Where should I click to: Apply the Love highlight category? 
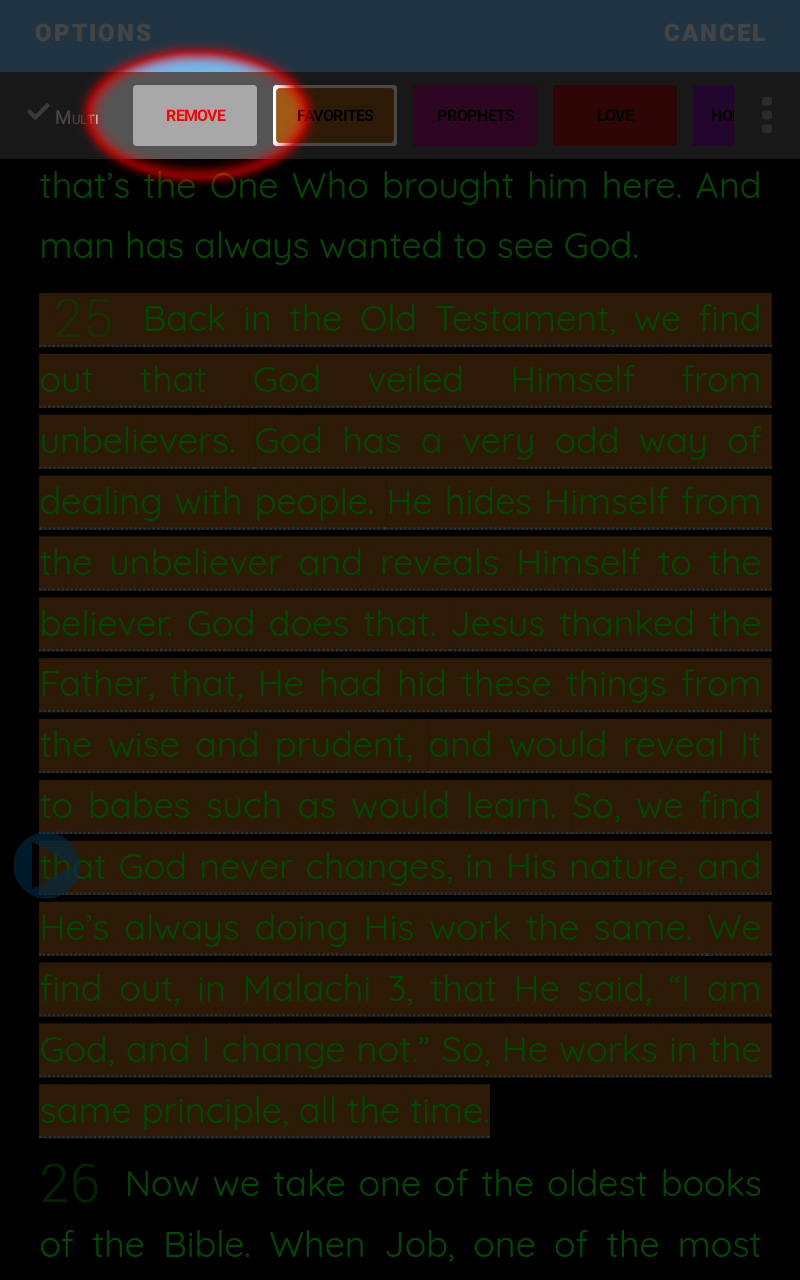[615, 116]
